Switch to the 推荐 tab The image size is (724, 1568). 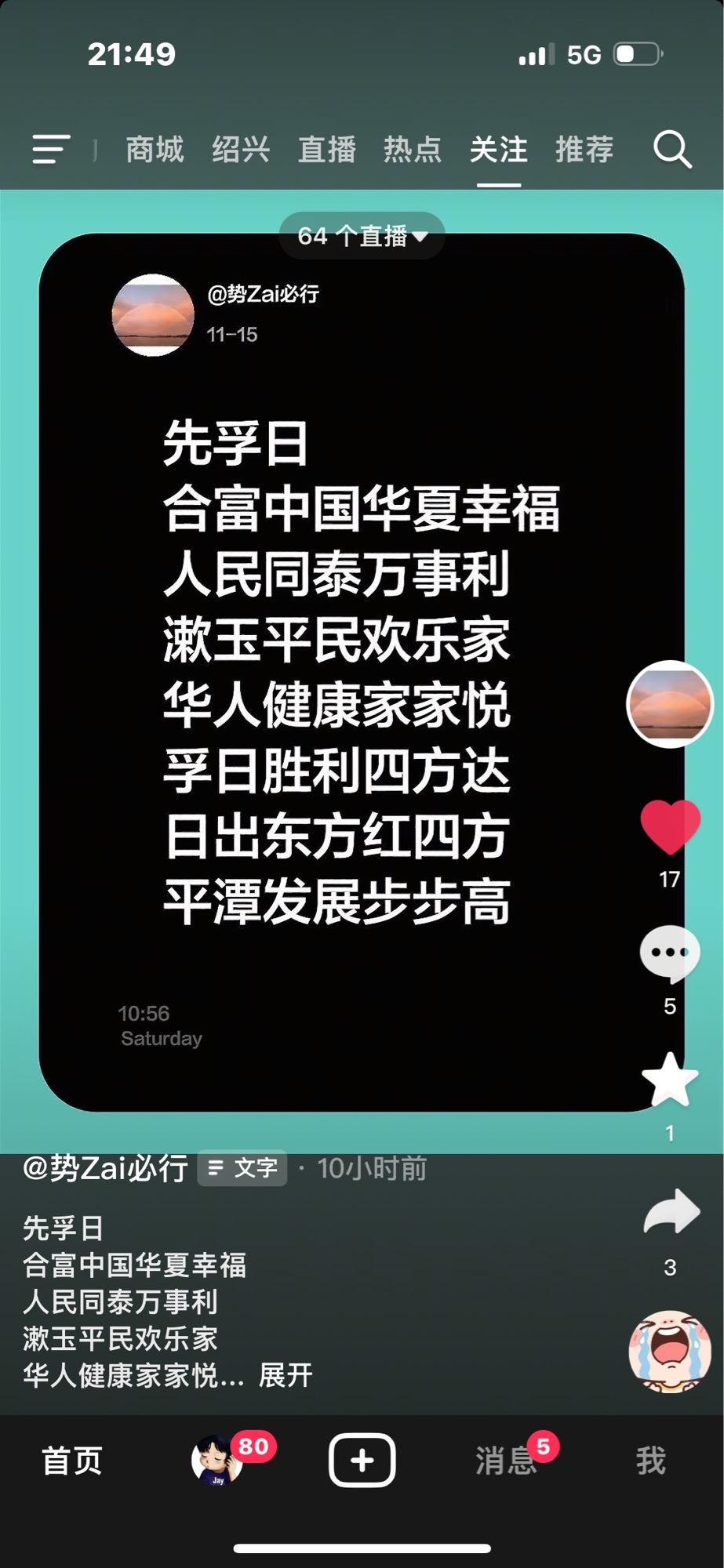[x=584, y=149]
